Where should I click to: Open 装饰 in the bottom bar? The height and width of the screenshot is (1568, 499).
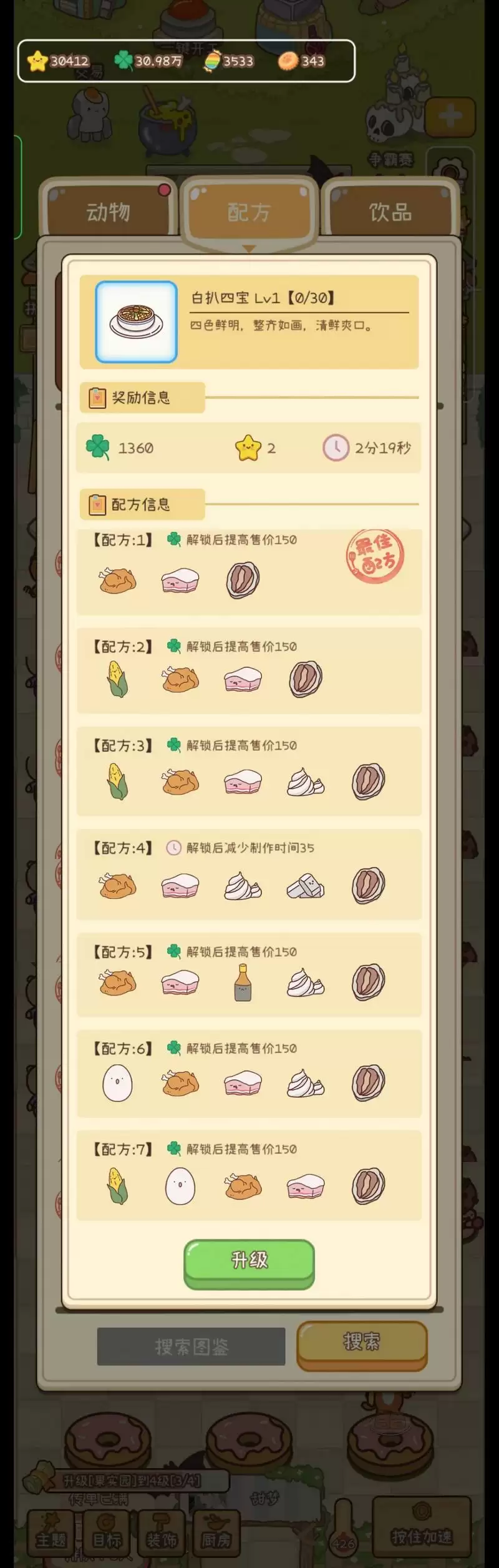pyautogui.click(x=162, y=1538)
